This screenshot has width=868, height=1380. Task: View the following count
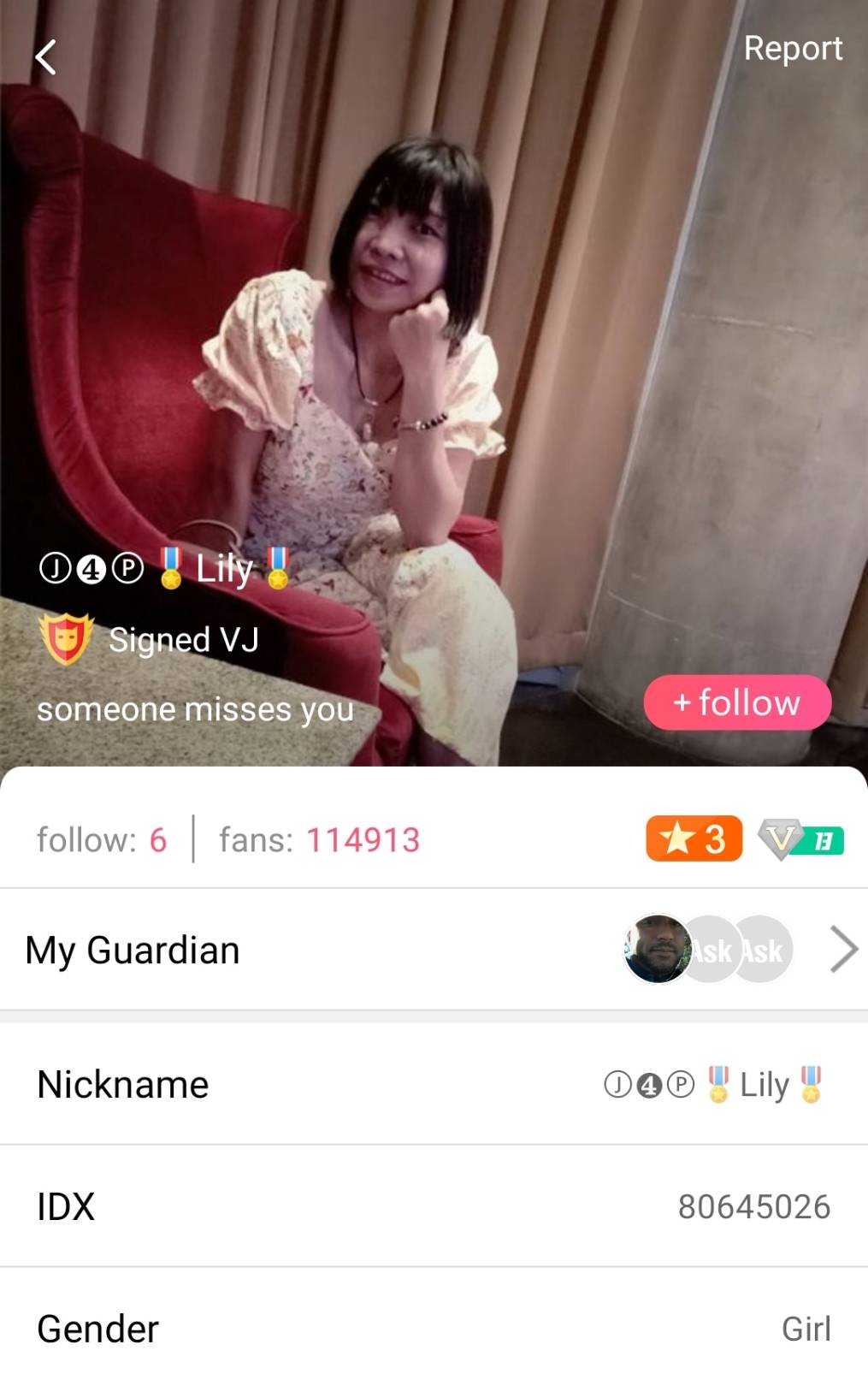102,840
